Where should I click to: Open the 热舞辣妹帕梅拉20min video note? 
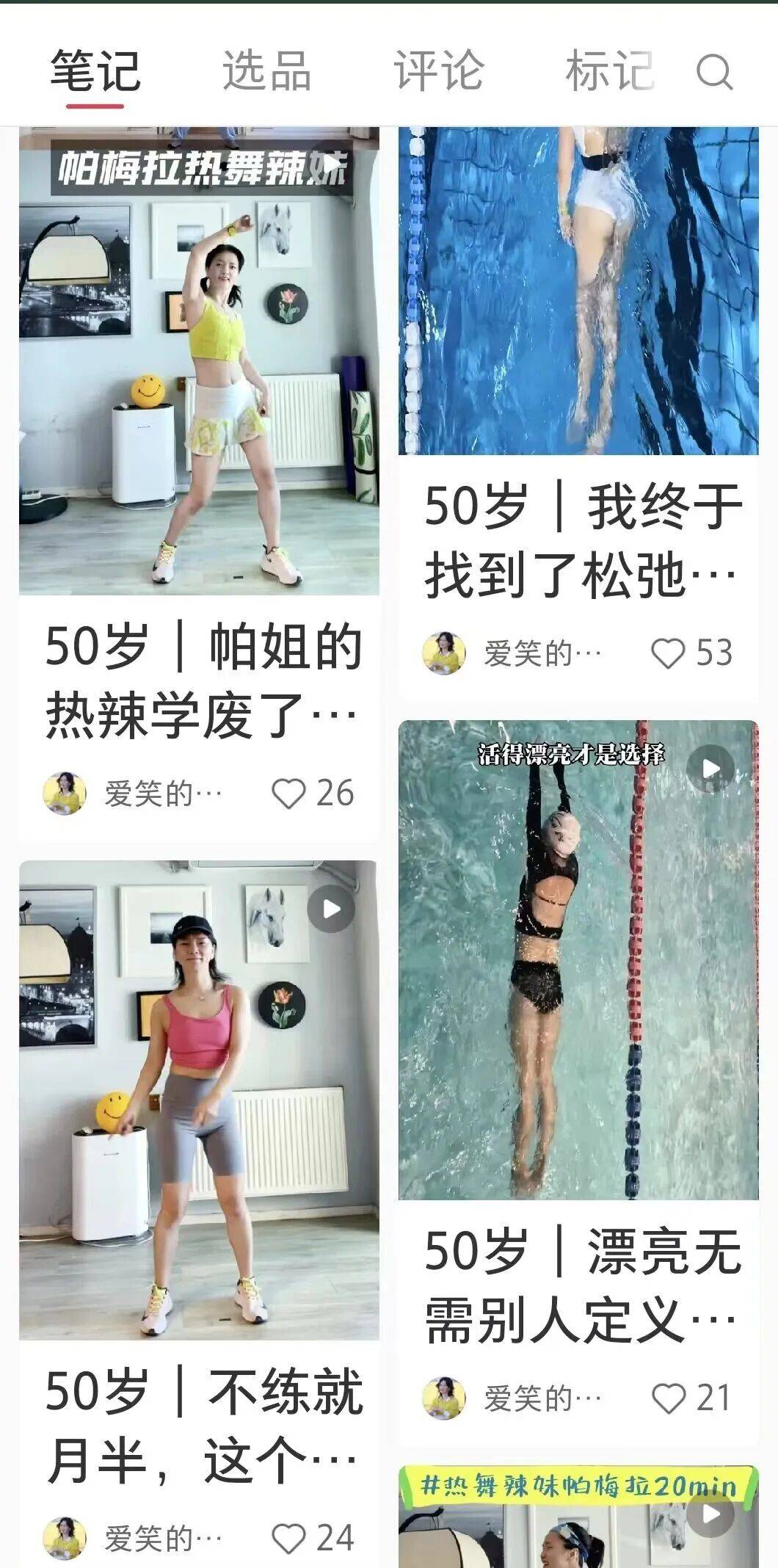tap(578, 1520)
